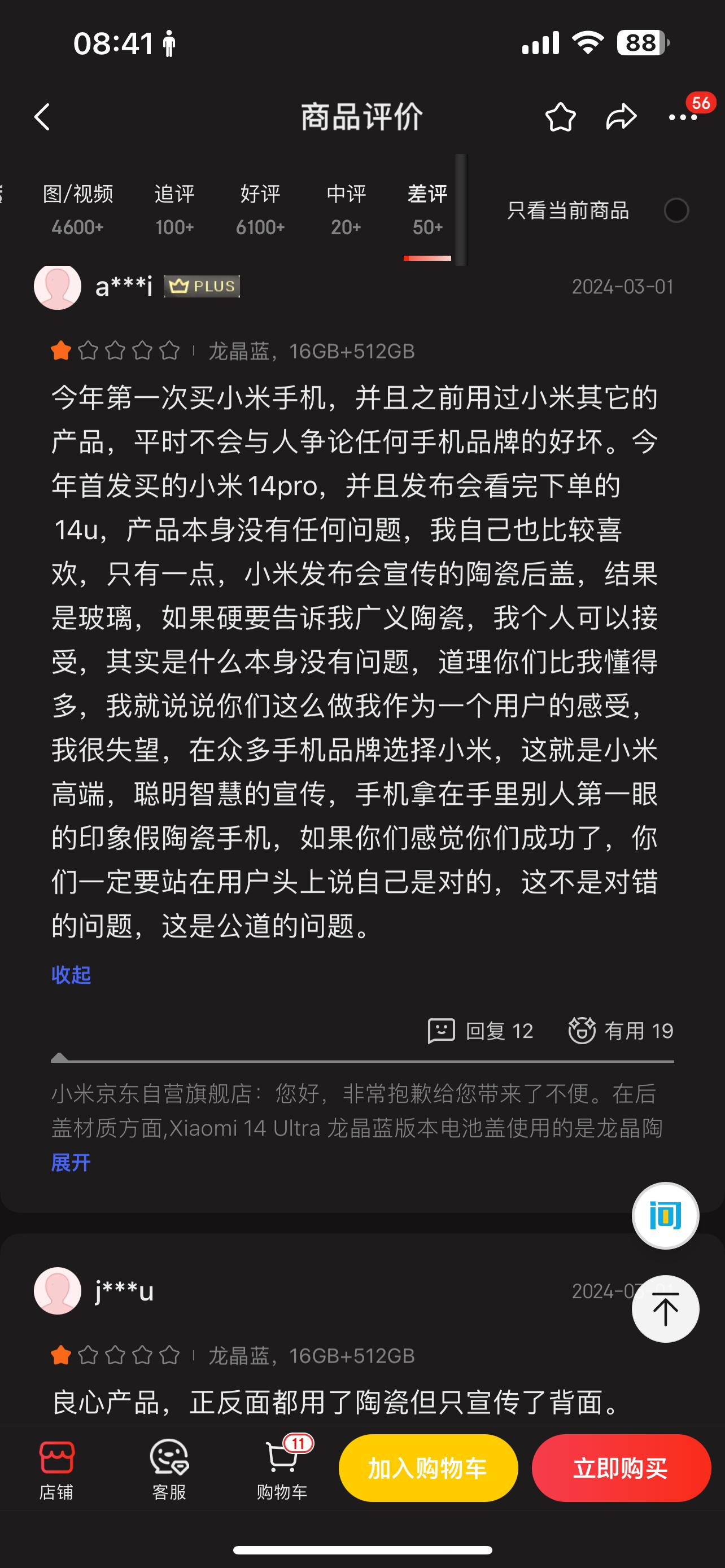Open the 问 ask floating button
Screen dimensions: 725x1568
[x=665, y=1216]
